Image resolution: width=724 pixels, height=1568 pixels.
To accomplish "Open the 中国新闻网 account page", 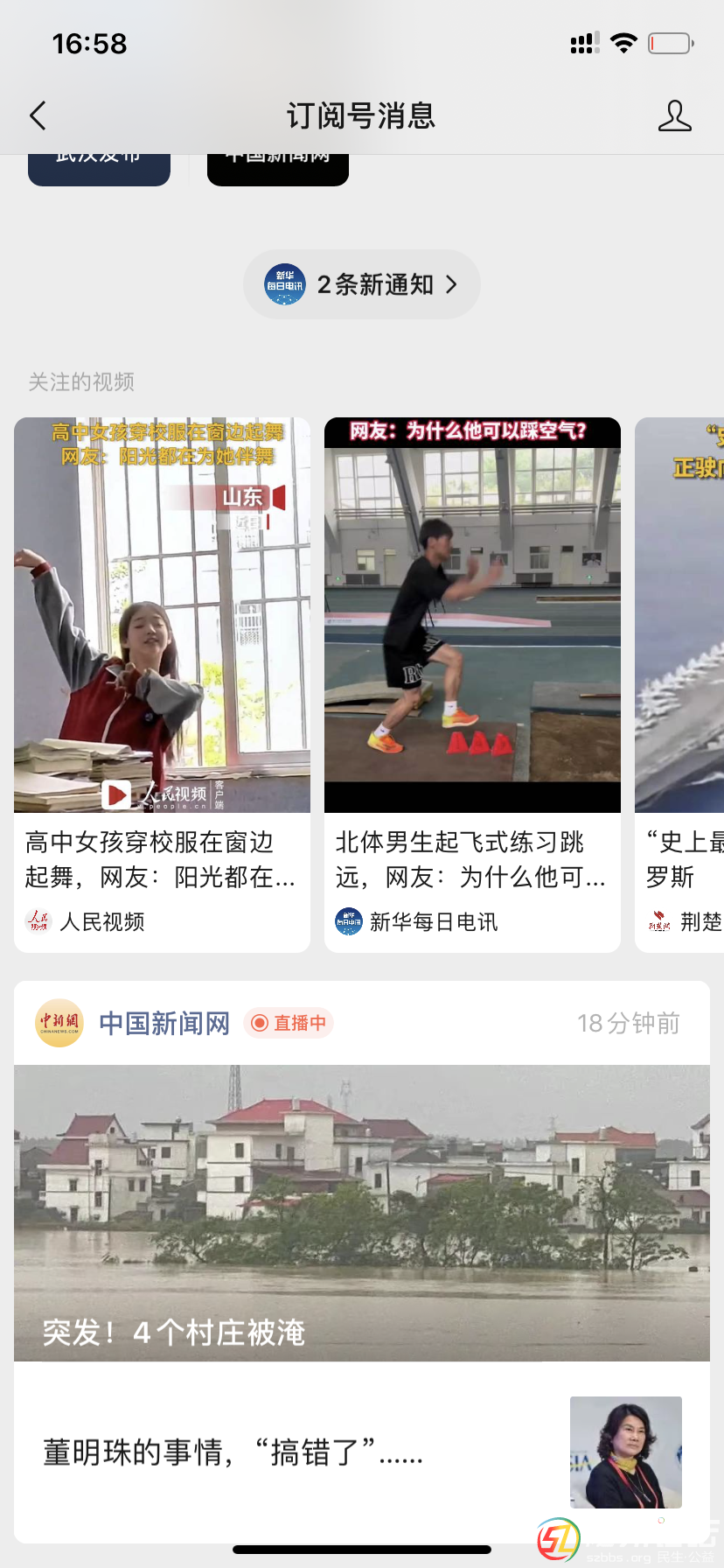I will [x=164, y=1023].
